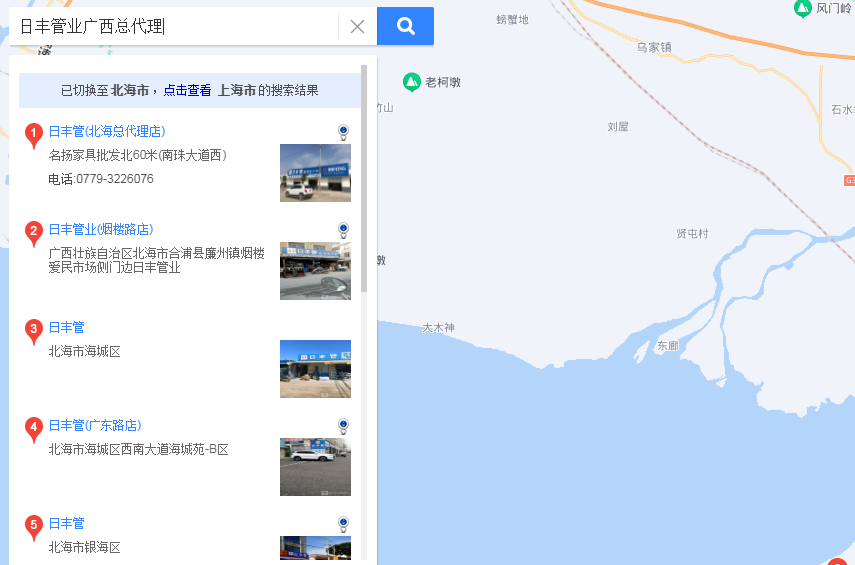855x565 pixels.
Task: Tap the search box with 日丰管业广西总代理
Action: pyautogui.click(x=175, y=27)
